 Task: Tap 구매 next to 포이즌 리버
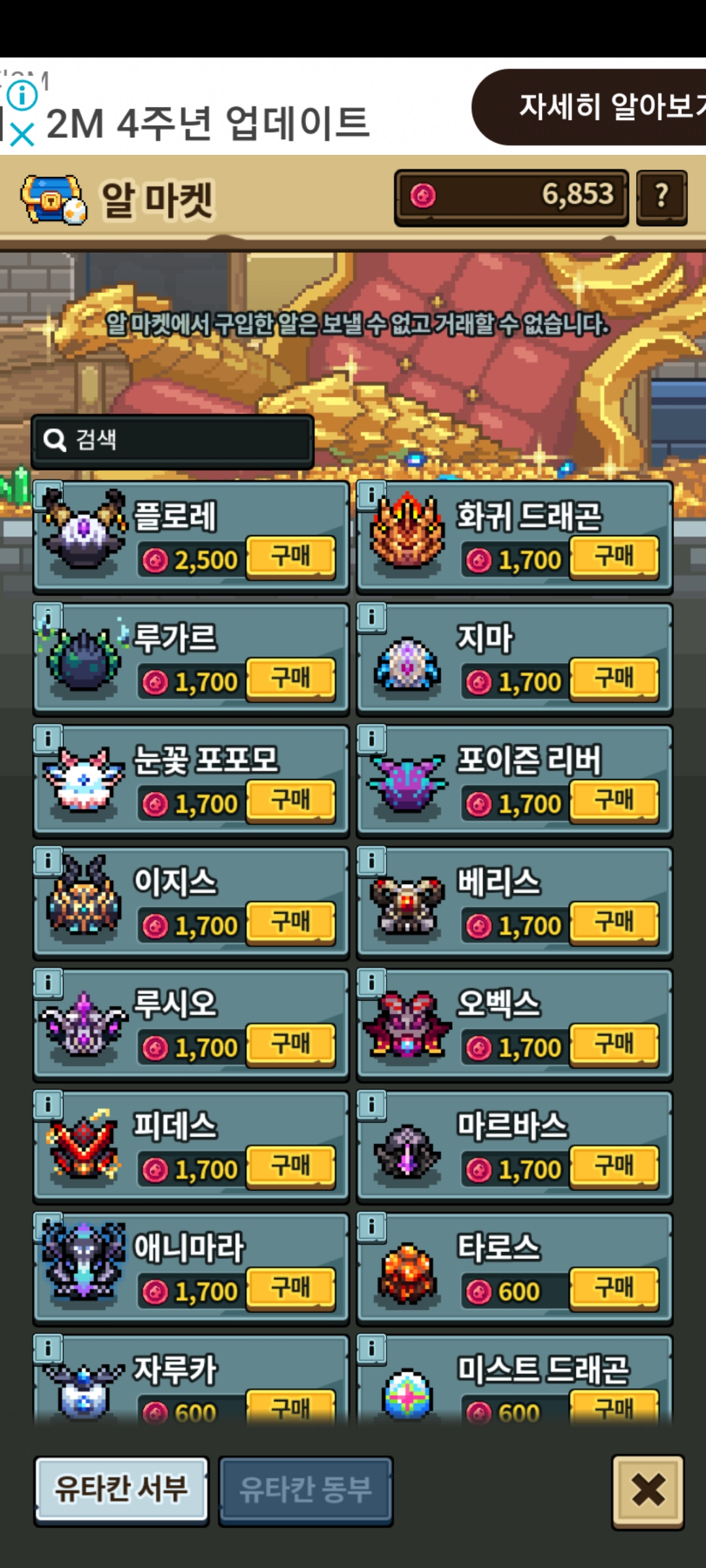pos(614,801)
